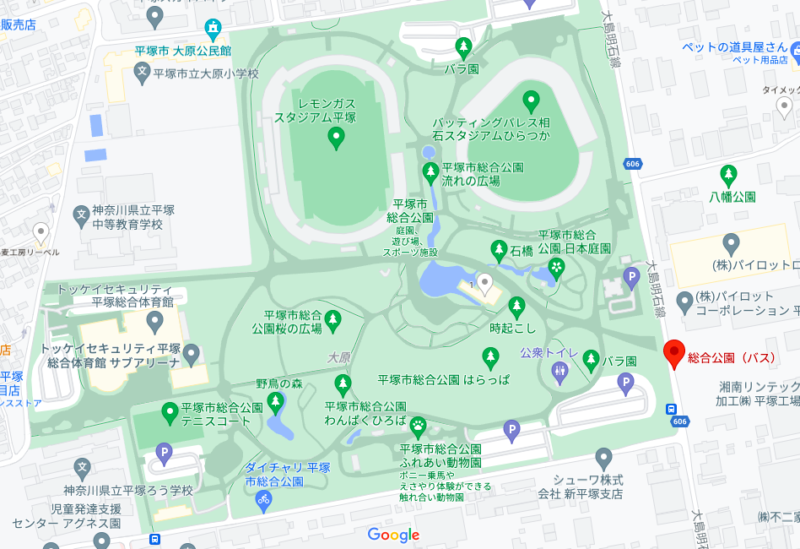Select the 野鳥の森 marker
The height and width of the screenshot is (549, 800).
pos(275,402)
